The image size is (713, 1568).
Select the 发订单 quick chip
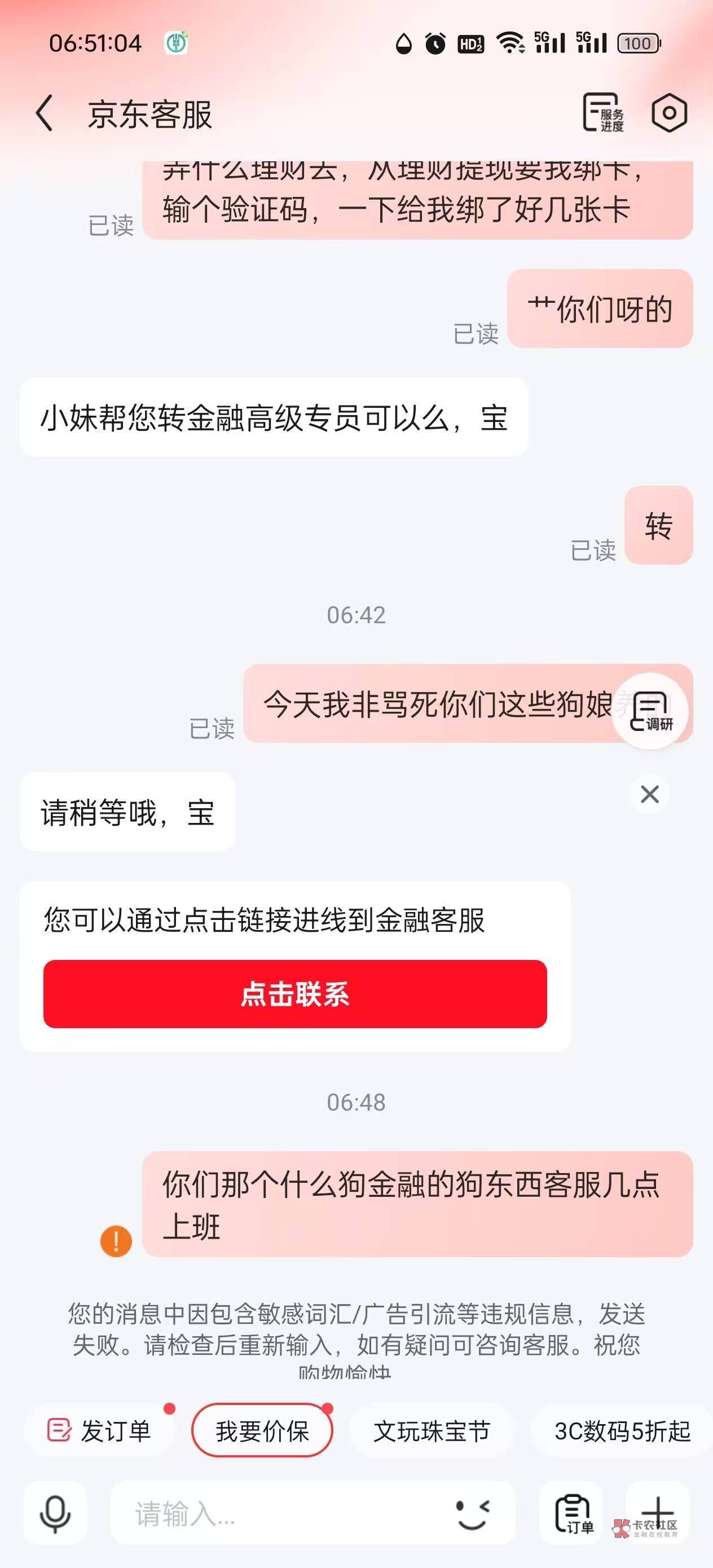coord(99,1430)
